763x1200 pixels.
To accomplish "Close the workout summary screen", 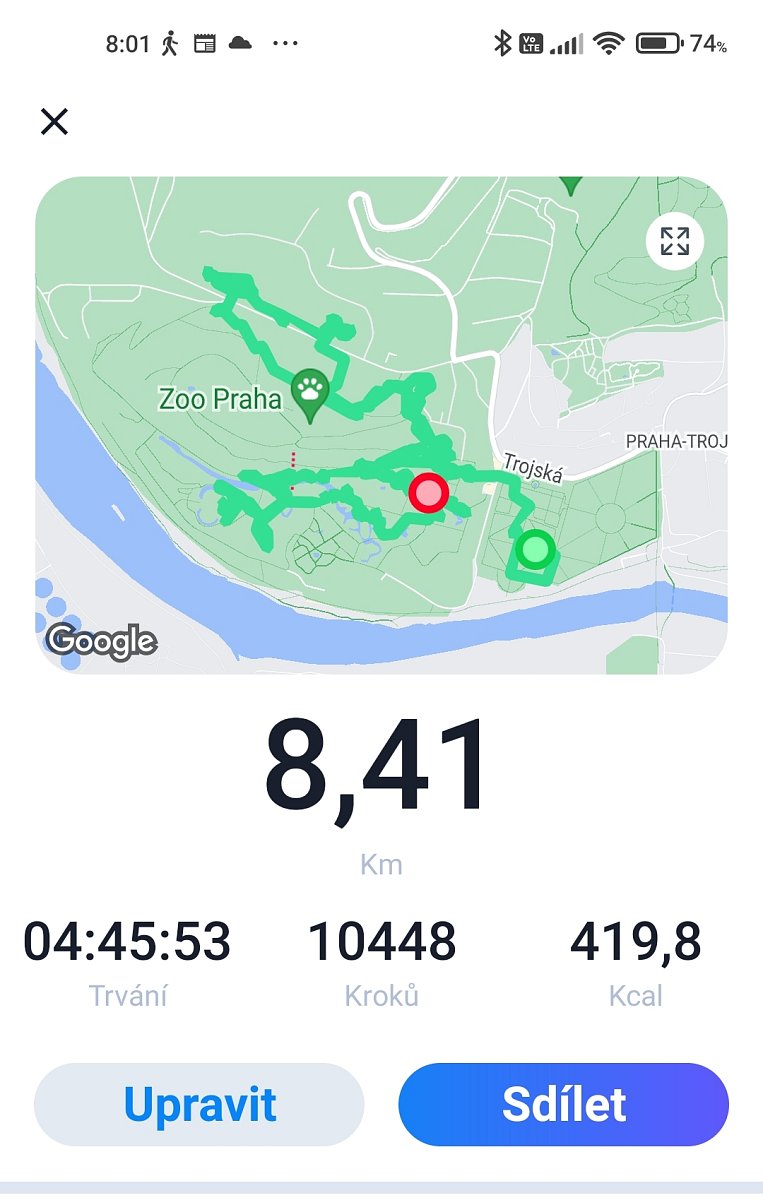I will point(54,122).
